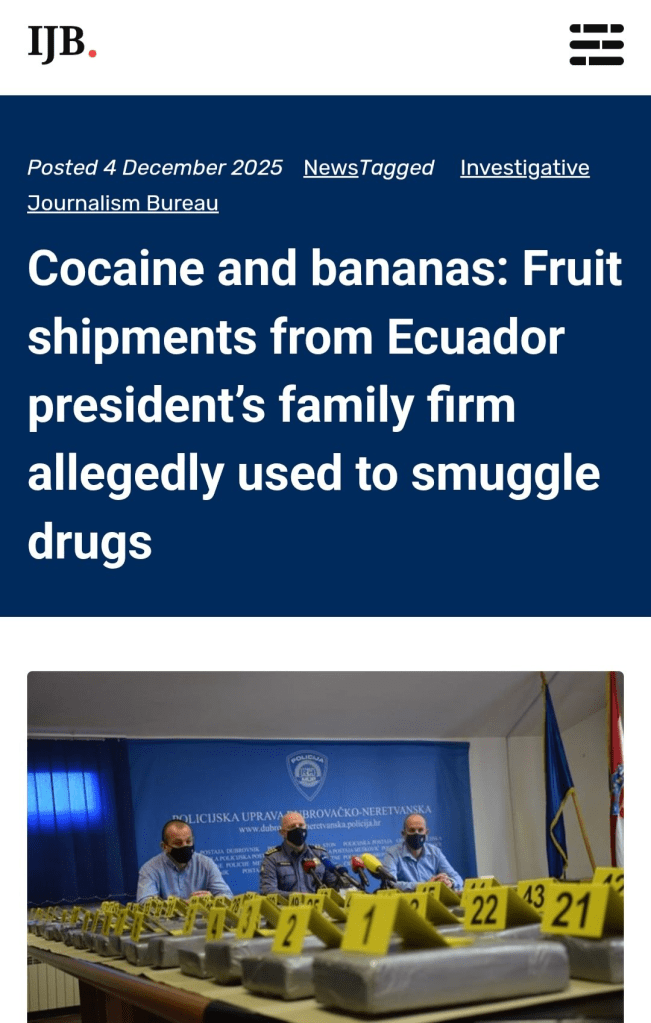Open the hamburger menu
The width and height of the screenshot is (651, 1023).
click(x=596, y=45)
